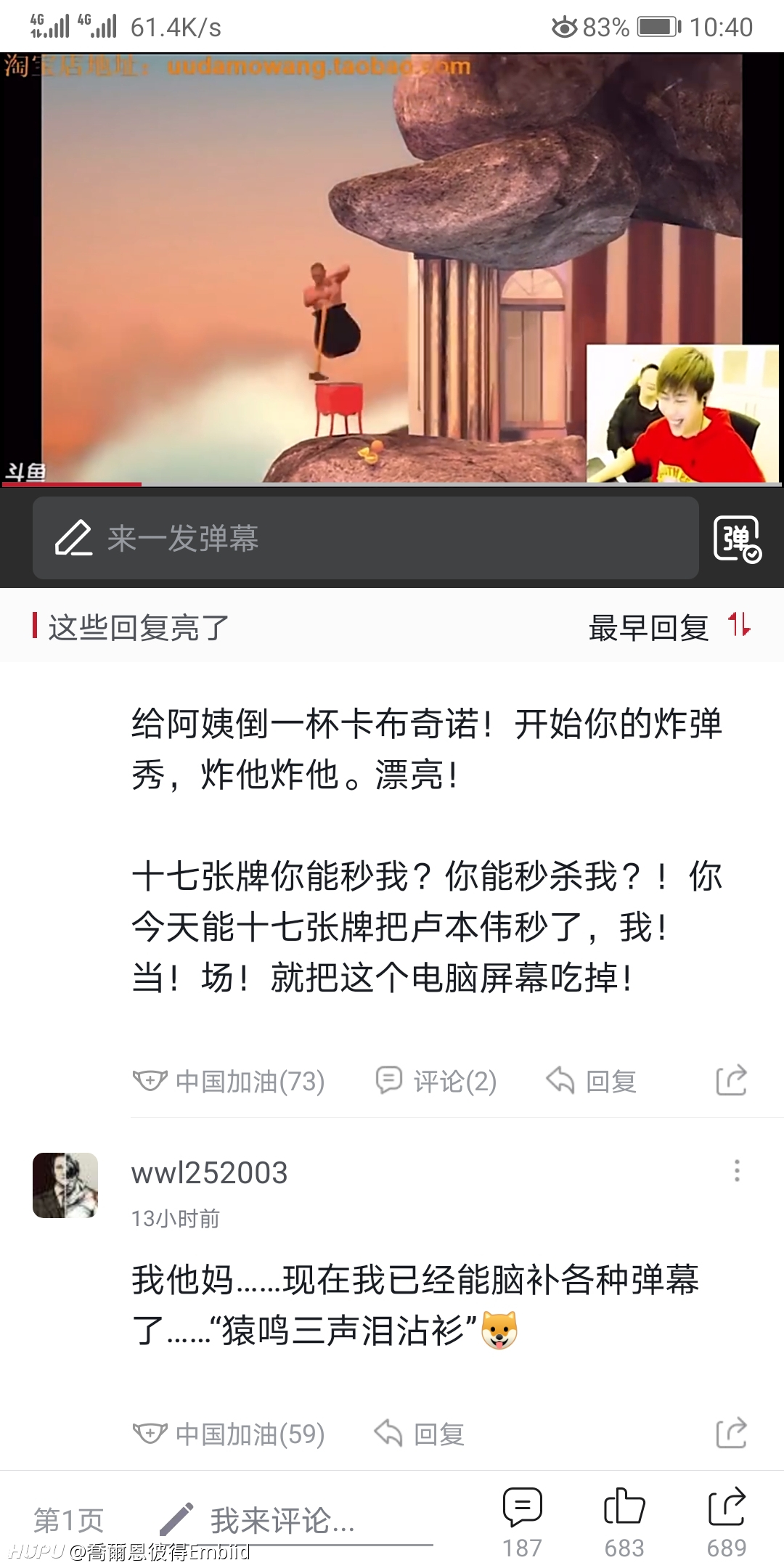Viewport: 784px width, 1568px height.
Task: Open the 第1页 page selector
Action: (69, 1519)
